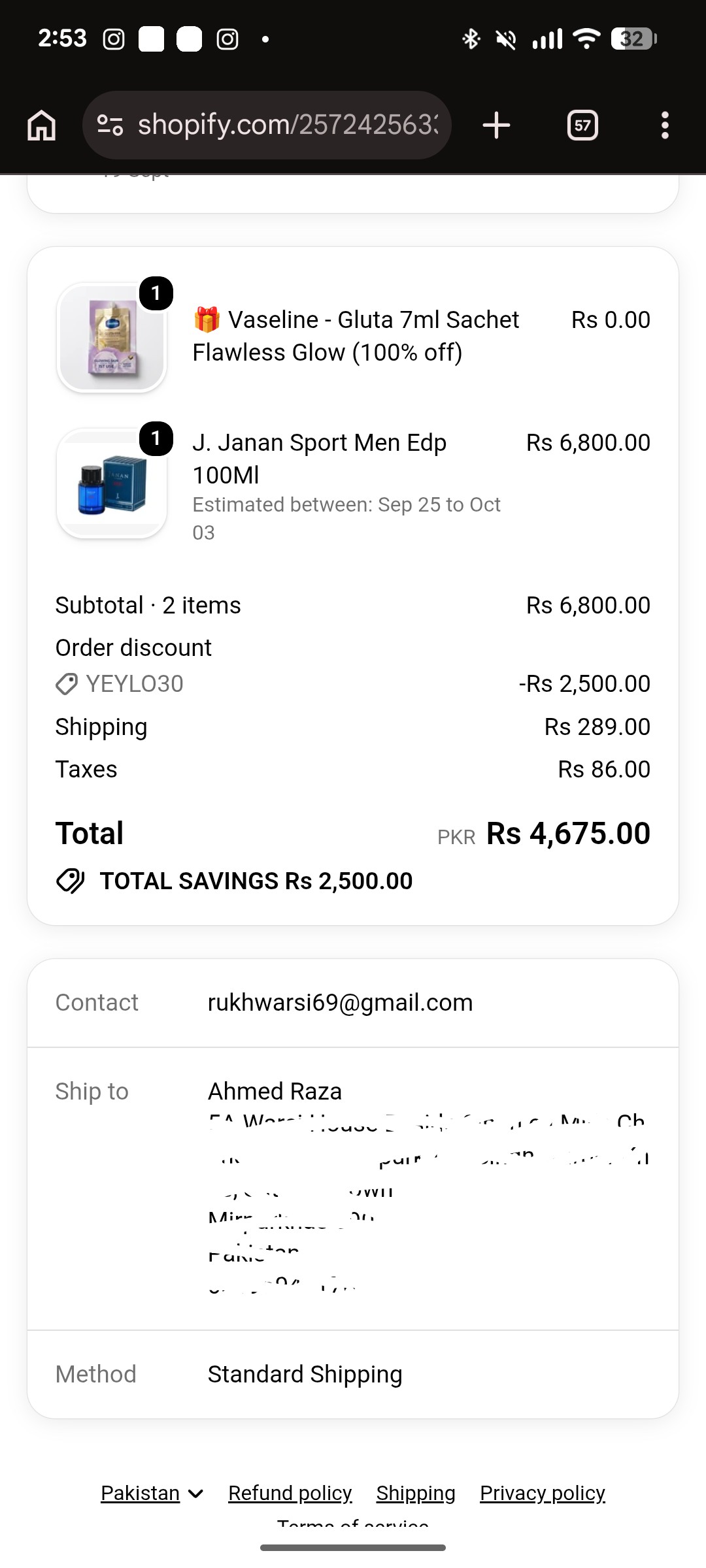Open the browser overflow menu

pos(665,125)
